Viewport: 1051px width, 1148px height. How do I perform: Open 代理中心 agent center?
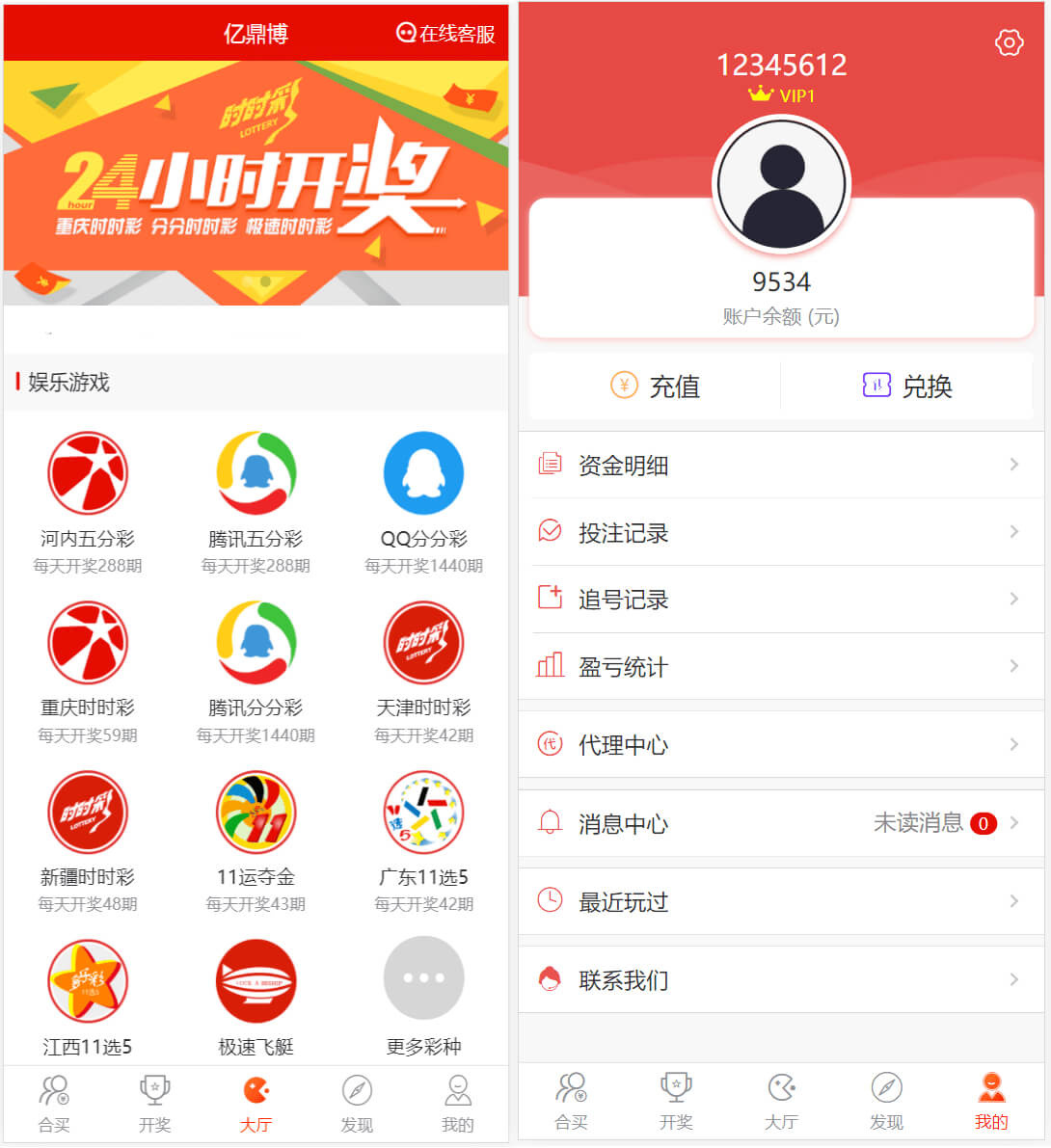click(781, 744)
